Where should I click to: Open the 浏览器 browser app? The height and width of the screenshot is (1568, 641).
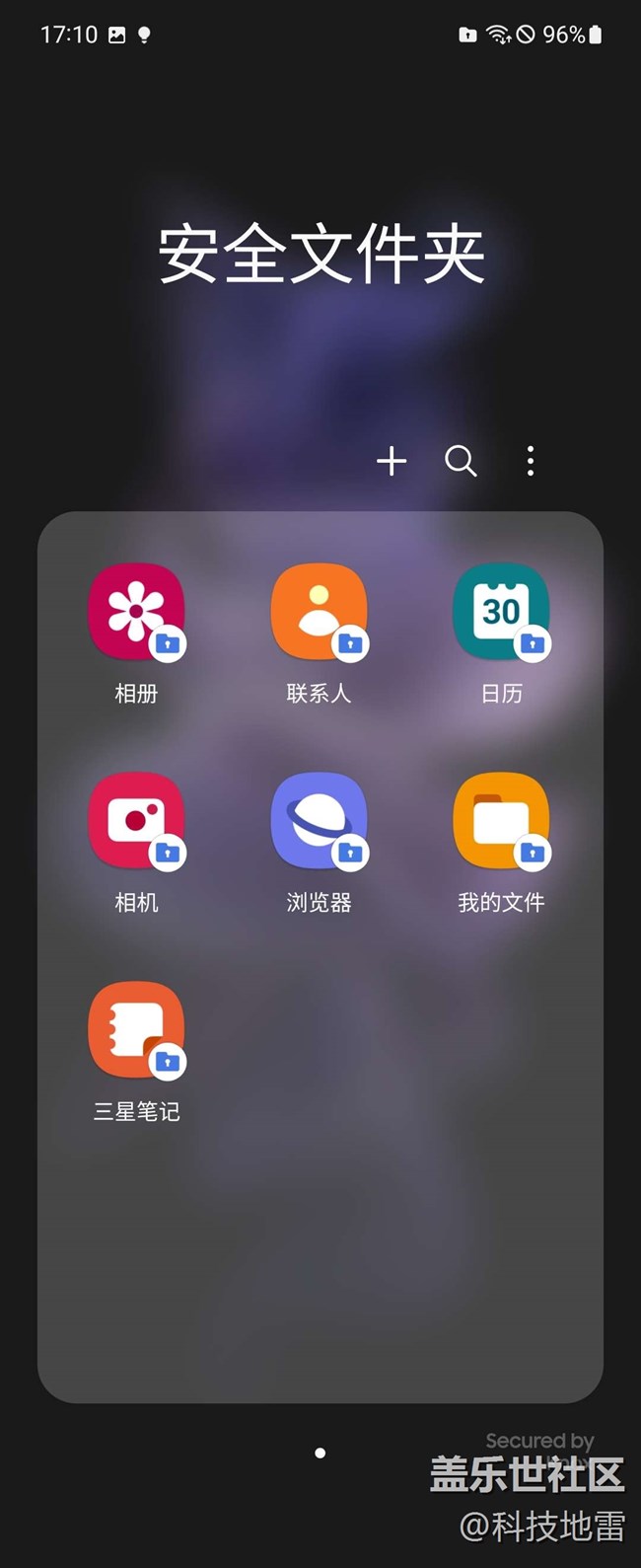319,821
